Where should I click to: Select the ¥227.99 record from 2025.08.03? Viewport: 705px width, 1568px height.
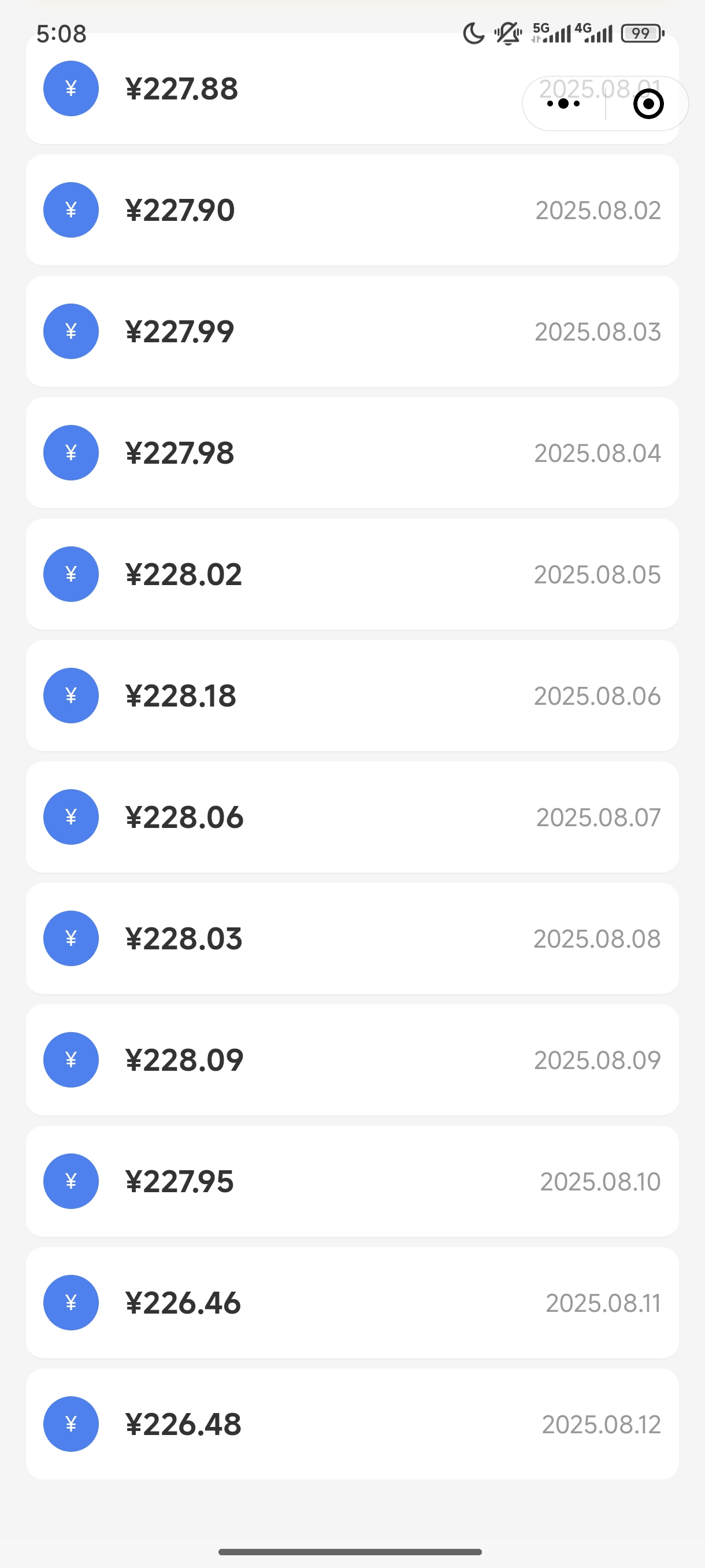[352, 331]
